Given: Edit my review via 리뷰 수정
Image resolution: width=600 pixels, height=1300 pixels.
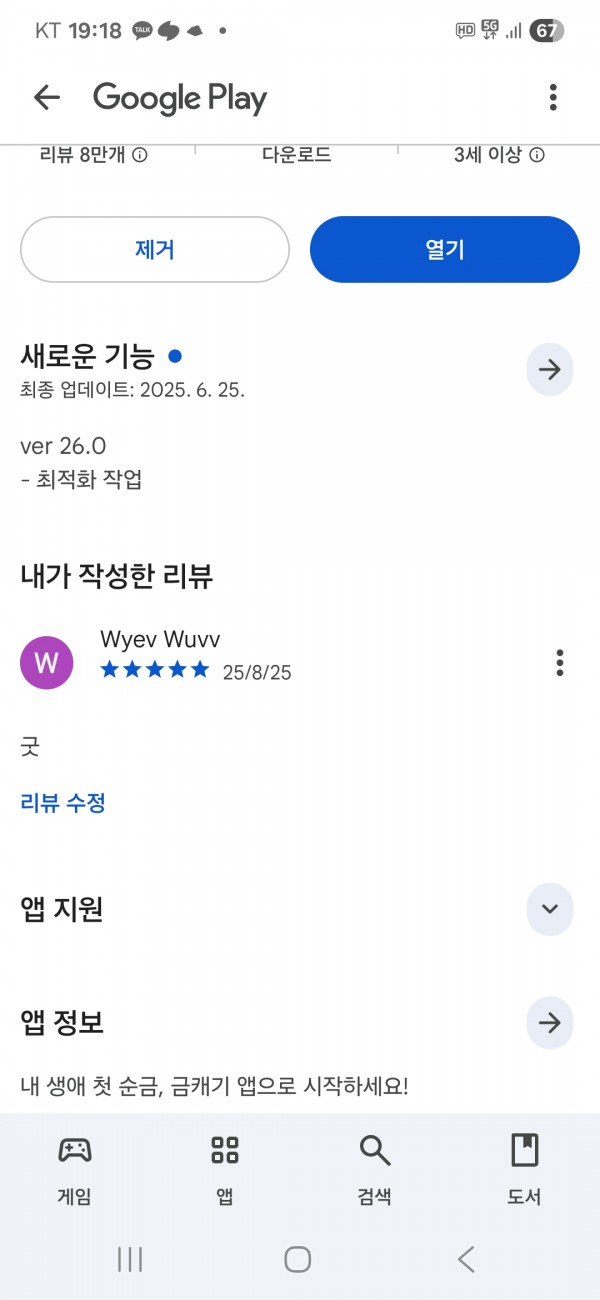Looking at the screenshot, I should (63, 802).
